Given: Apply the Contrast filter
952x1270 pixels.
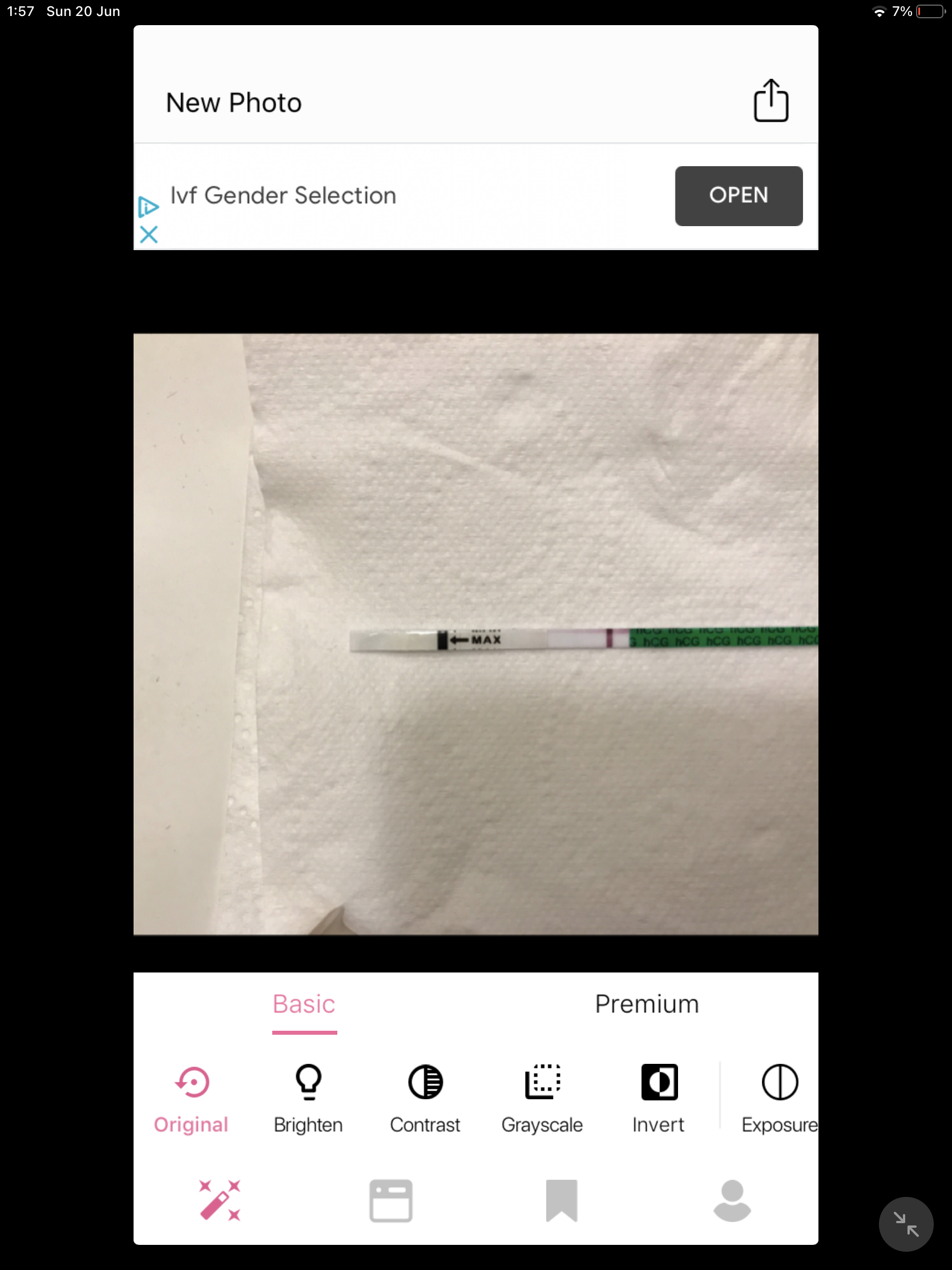Looking at the screenshot, I should 425,1098.
